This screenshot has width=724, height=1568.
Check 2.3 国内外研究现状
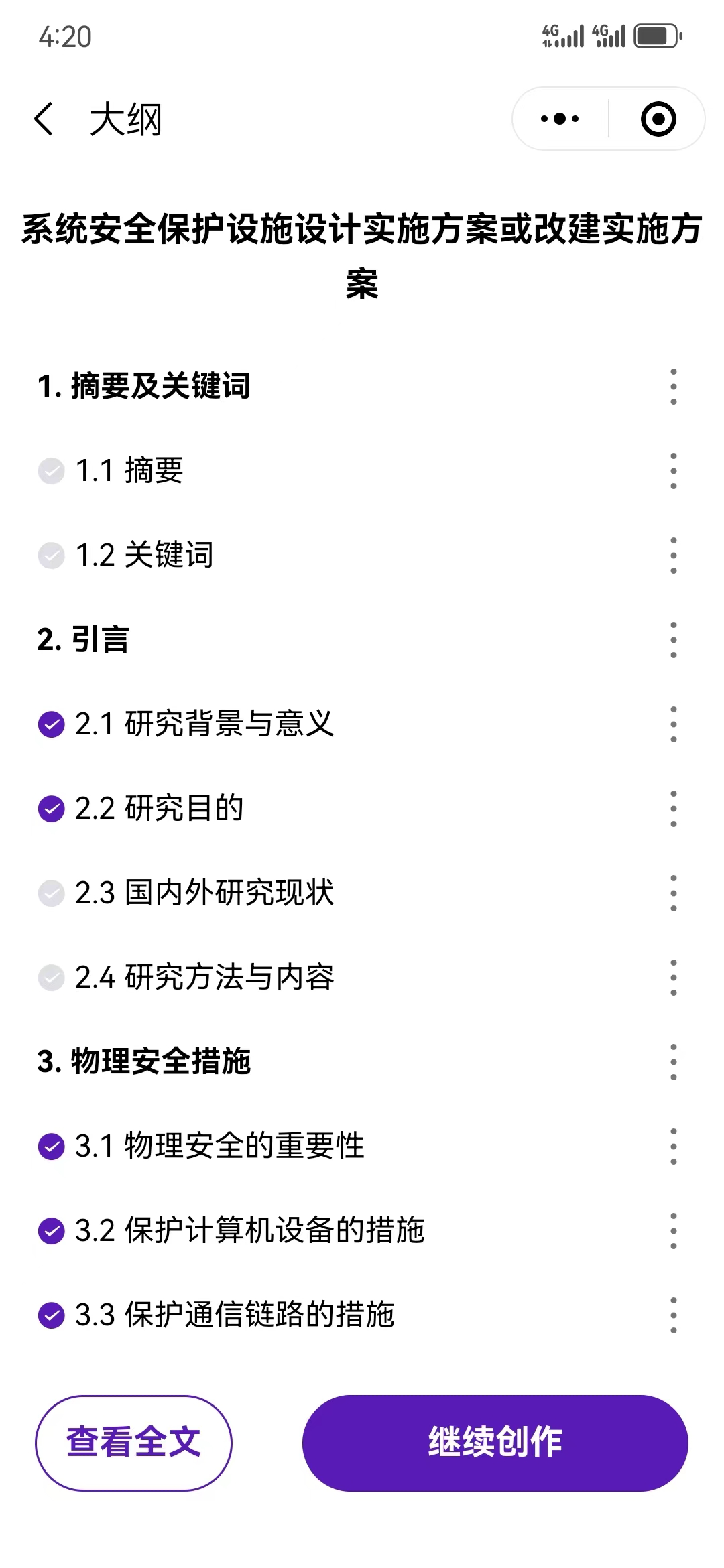52,893
